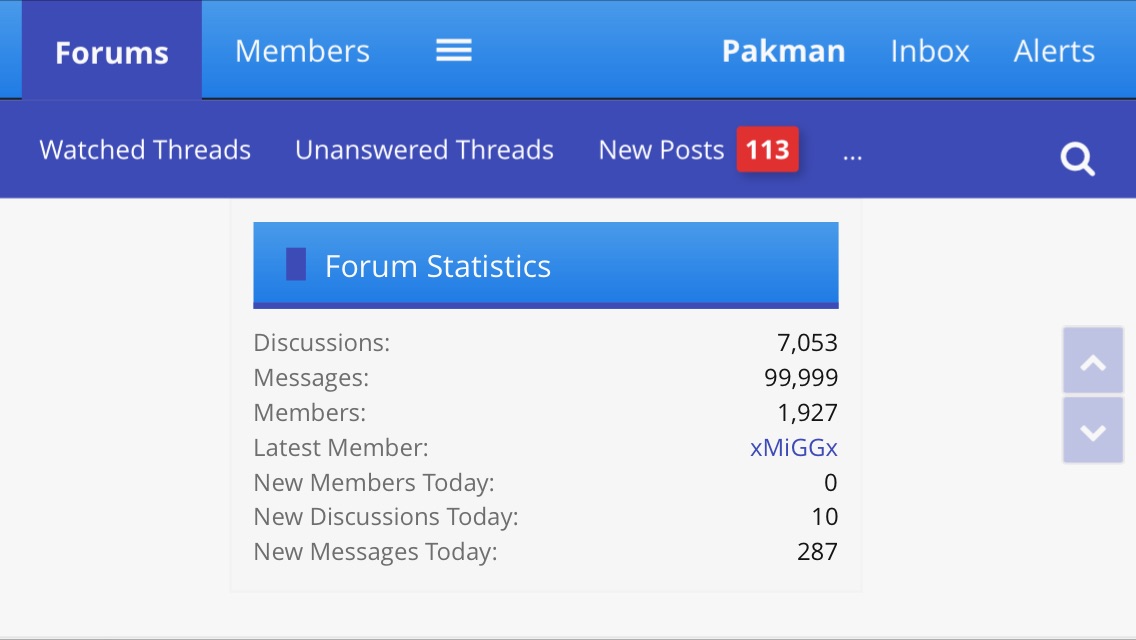1136x640 pixels.
Task: Open the hamburger navigation menu
Action: pyautogui.click(x=454, y=51)
